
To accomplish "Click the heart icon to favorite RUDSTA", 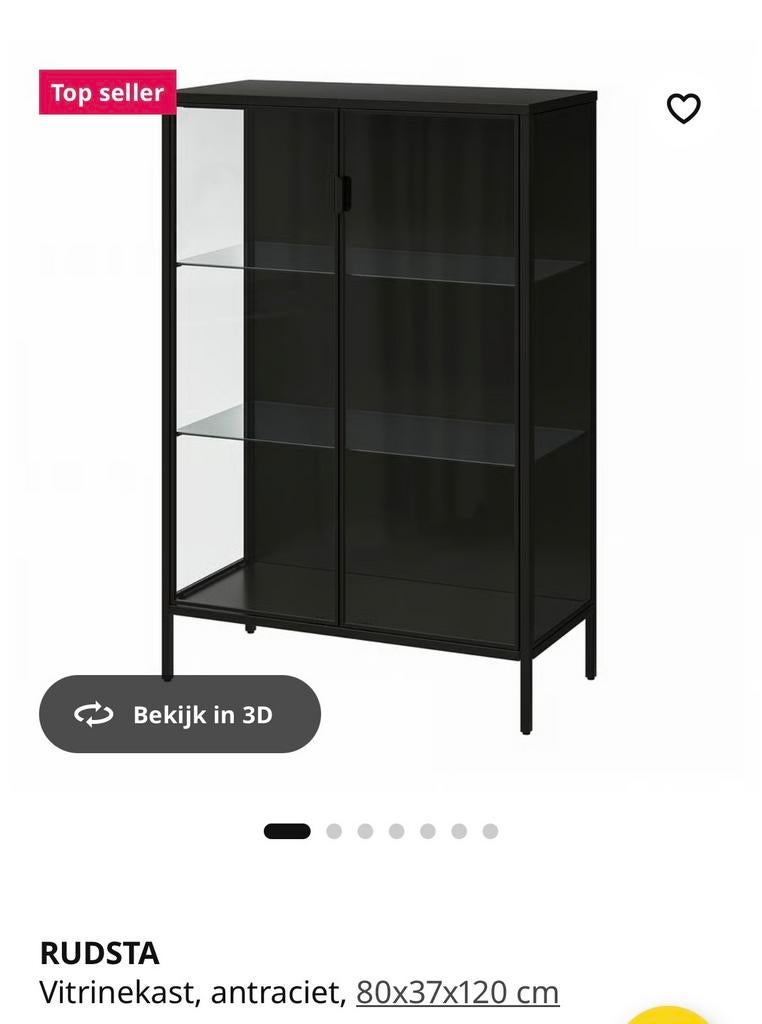I will 686,110.
